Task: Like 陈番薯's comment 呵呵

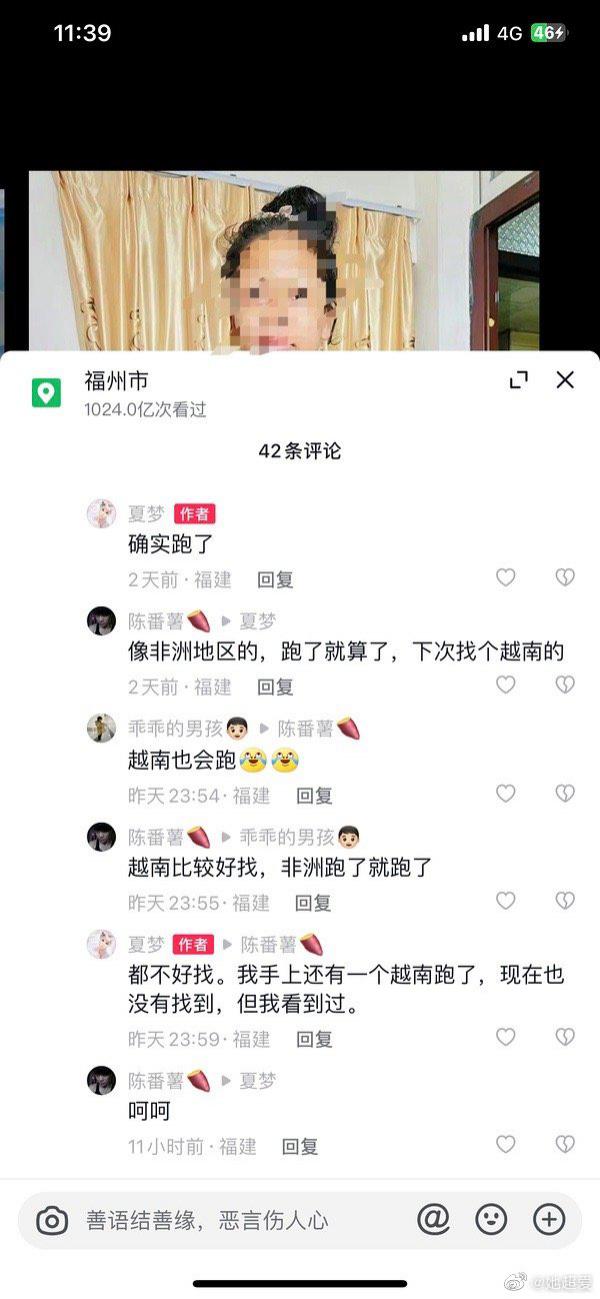Action: pos(506,1144)
